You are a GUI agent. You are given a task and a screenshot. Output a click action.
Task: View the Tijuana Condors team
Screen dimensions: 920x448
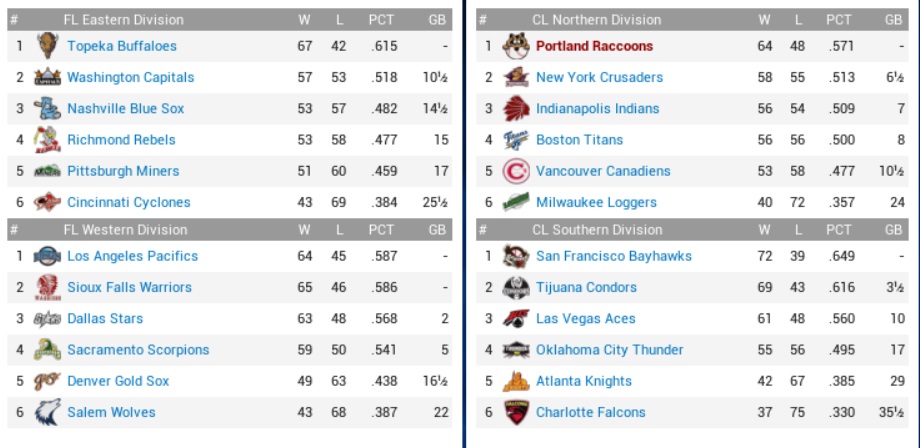tap(586, 287)
